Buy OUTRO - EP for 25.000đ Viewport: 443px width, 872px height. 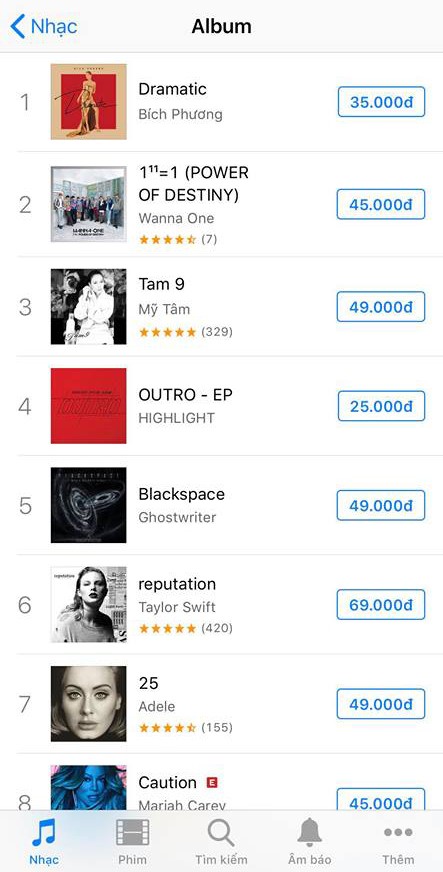pyautogui.click(x=381, y=406)
